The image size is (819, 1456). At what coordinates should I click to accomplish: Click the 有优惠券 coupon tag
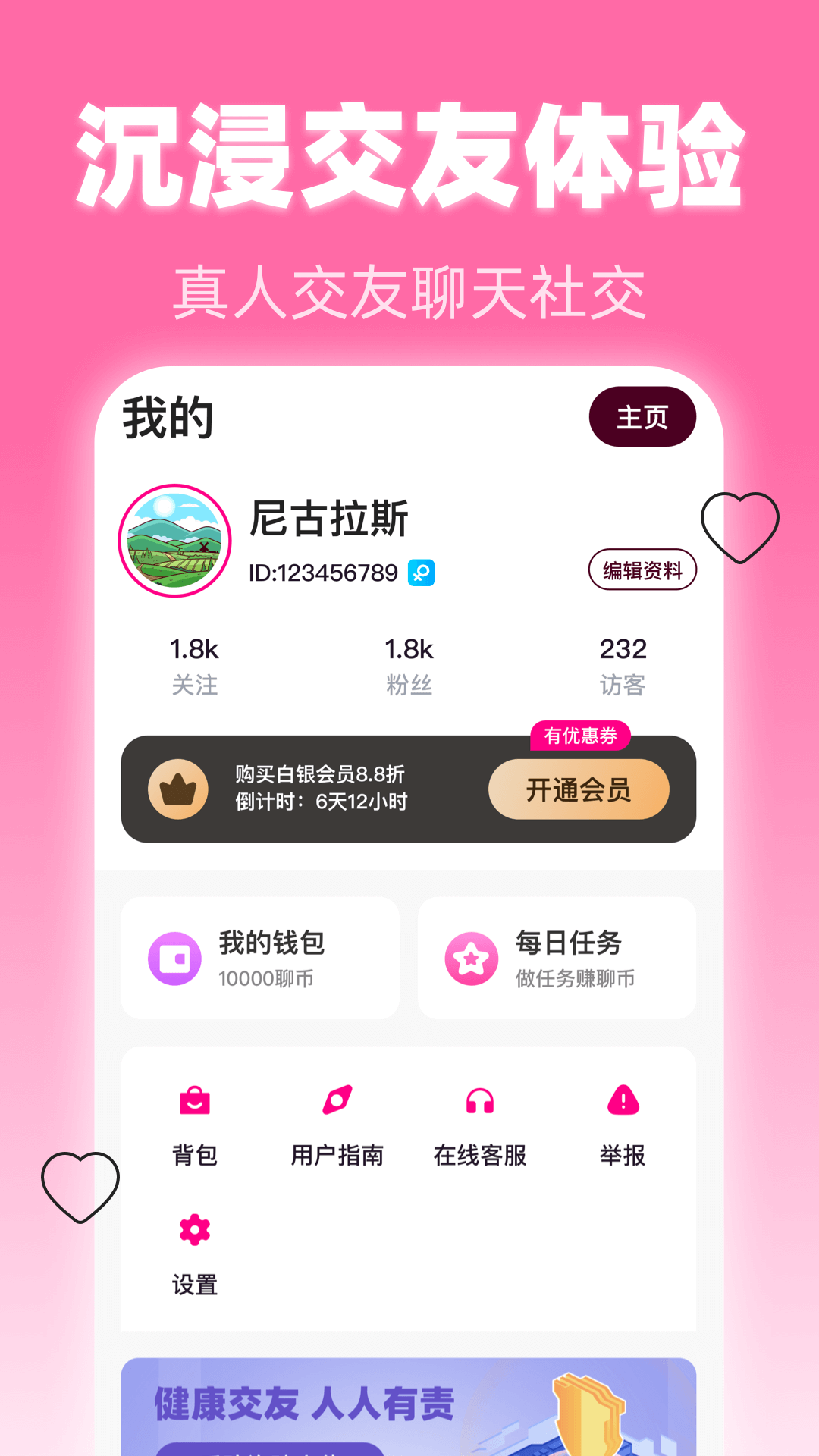(x=582, y=734)
